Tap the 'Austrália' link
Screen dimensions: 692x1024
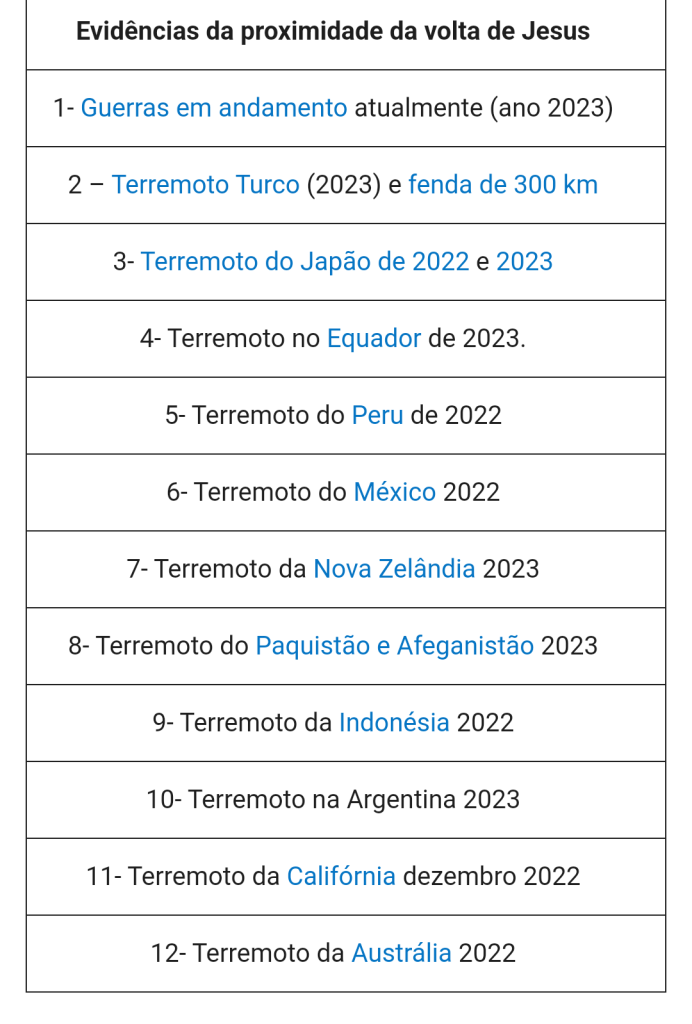click(x=401, y=953)
